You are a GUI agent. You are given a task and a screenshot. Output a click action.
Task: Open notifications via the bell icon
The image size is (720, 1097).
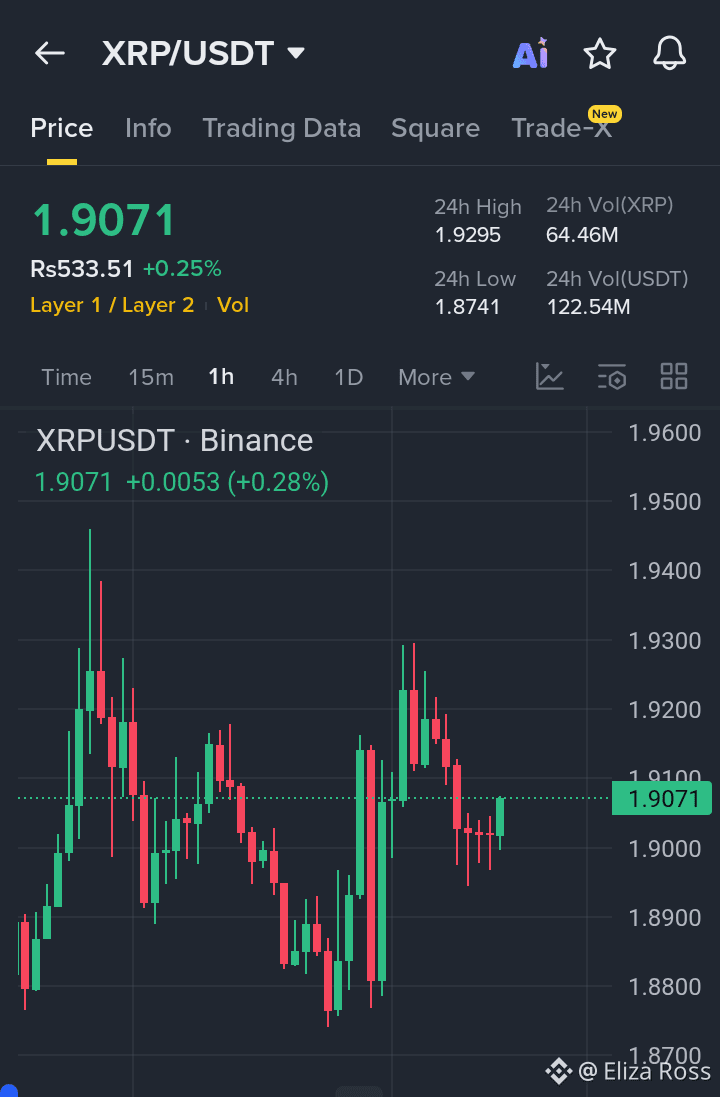pos(668,53)
